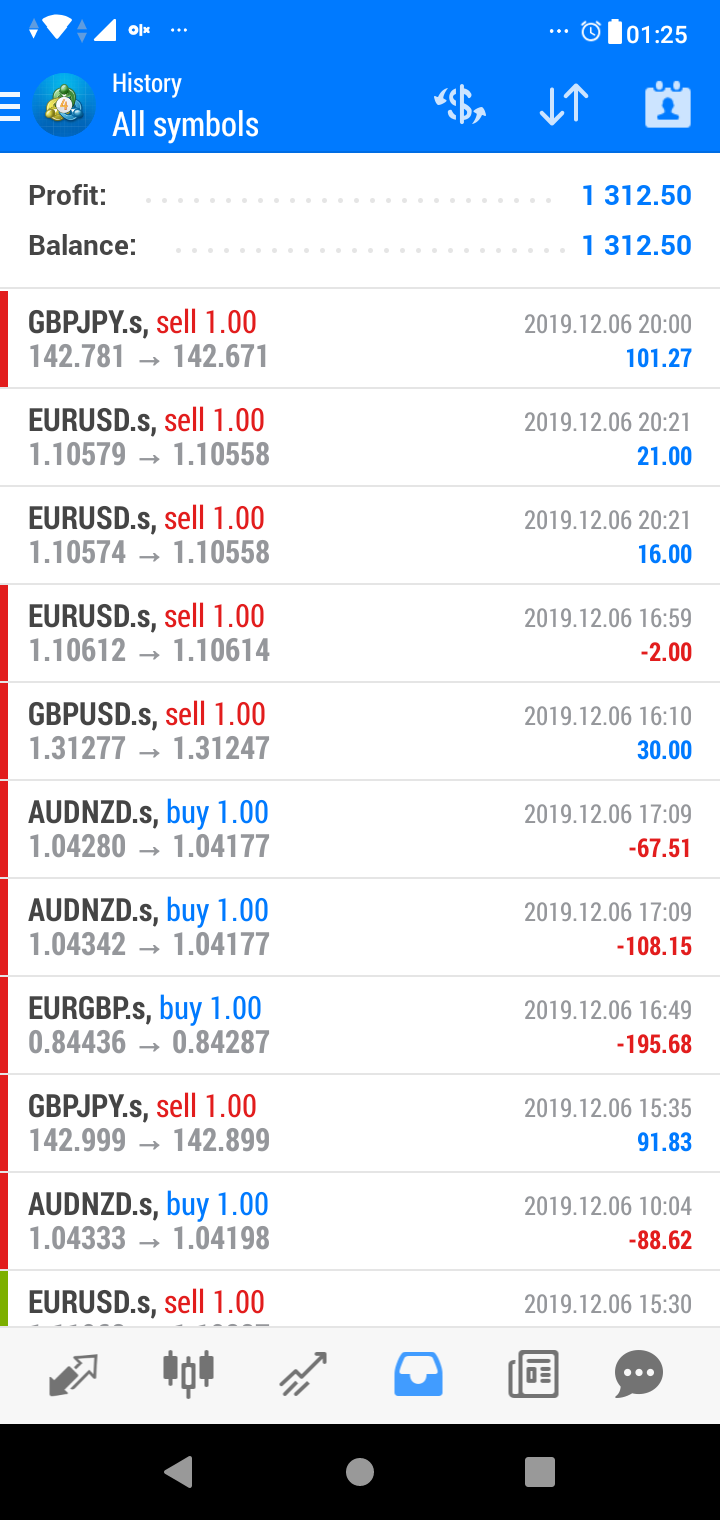Open EURUSD.s sell trade with -2.00 loss
This screenshot has height=1520, width=720.
(360, 633)
